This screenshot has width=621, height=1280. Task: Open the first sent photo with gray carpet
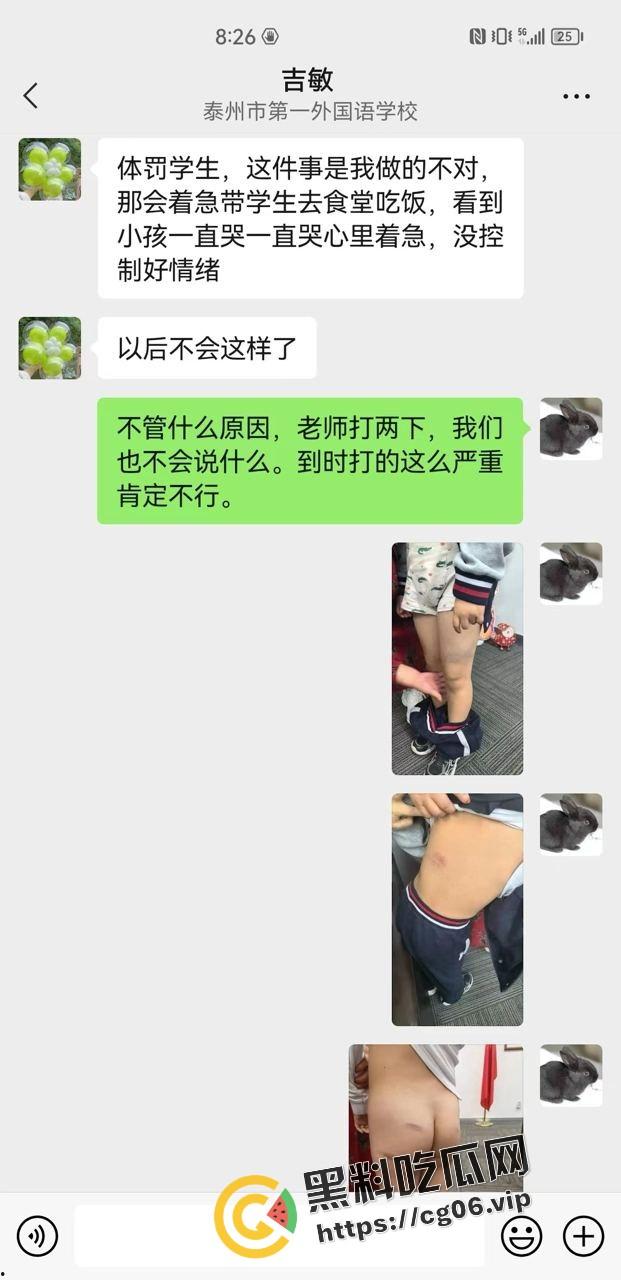pyautogui.click(x=457, y=658)
